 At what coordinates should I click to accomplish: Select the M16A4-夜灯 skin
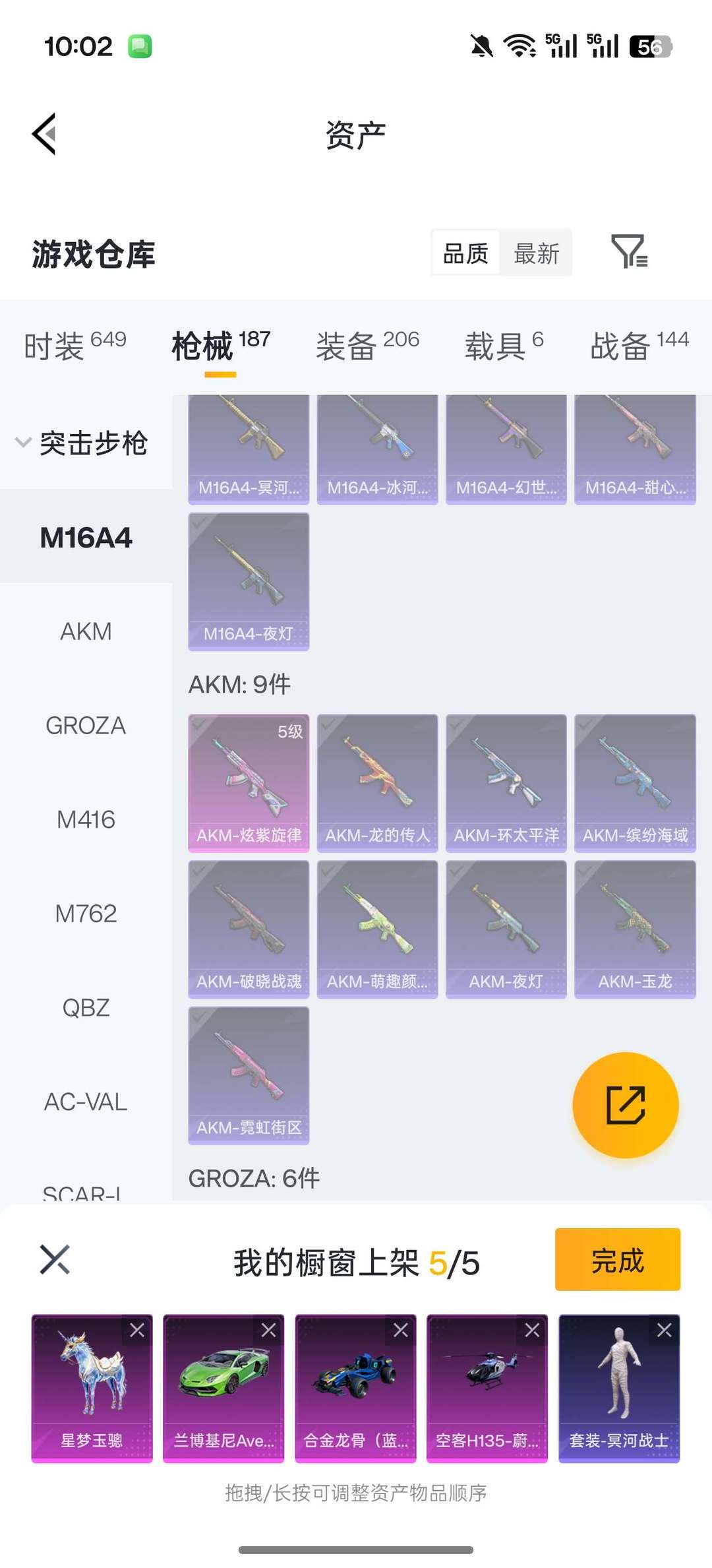[249, 581]
